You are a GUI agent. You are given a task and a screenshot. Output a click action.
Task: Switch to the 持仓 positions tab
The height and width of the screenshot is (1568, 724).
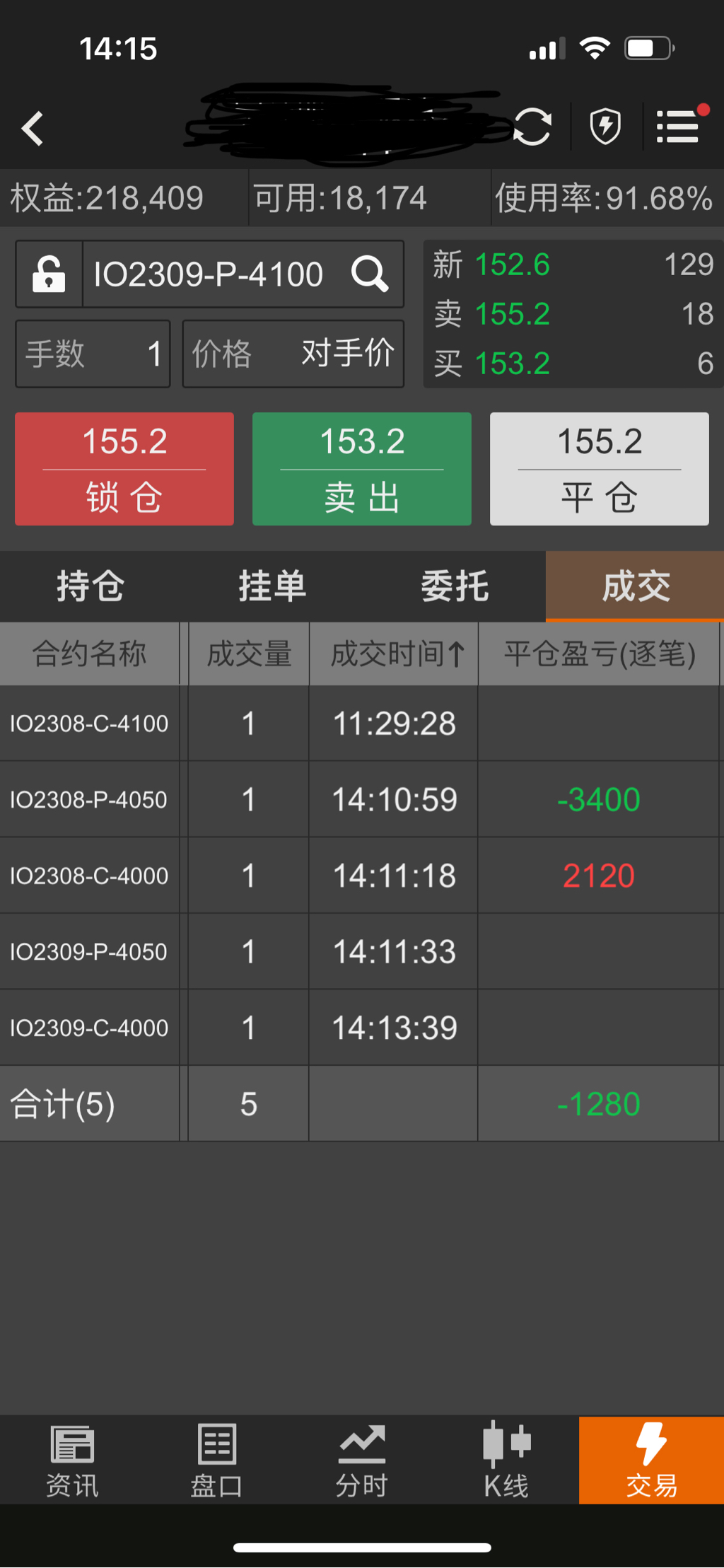[x=90, y=586]
